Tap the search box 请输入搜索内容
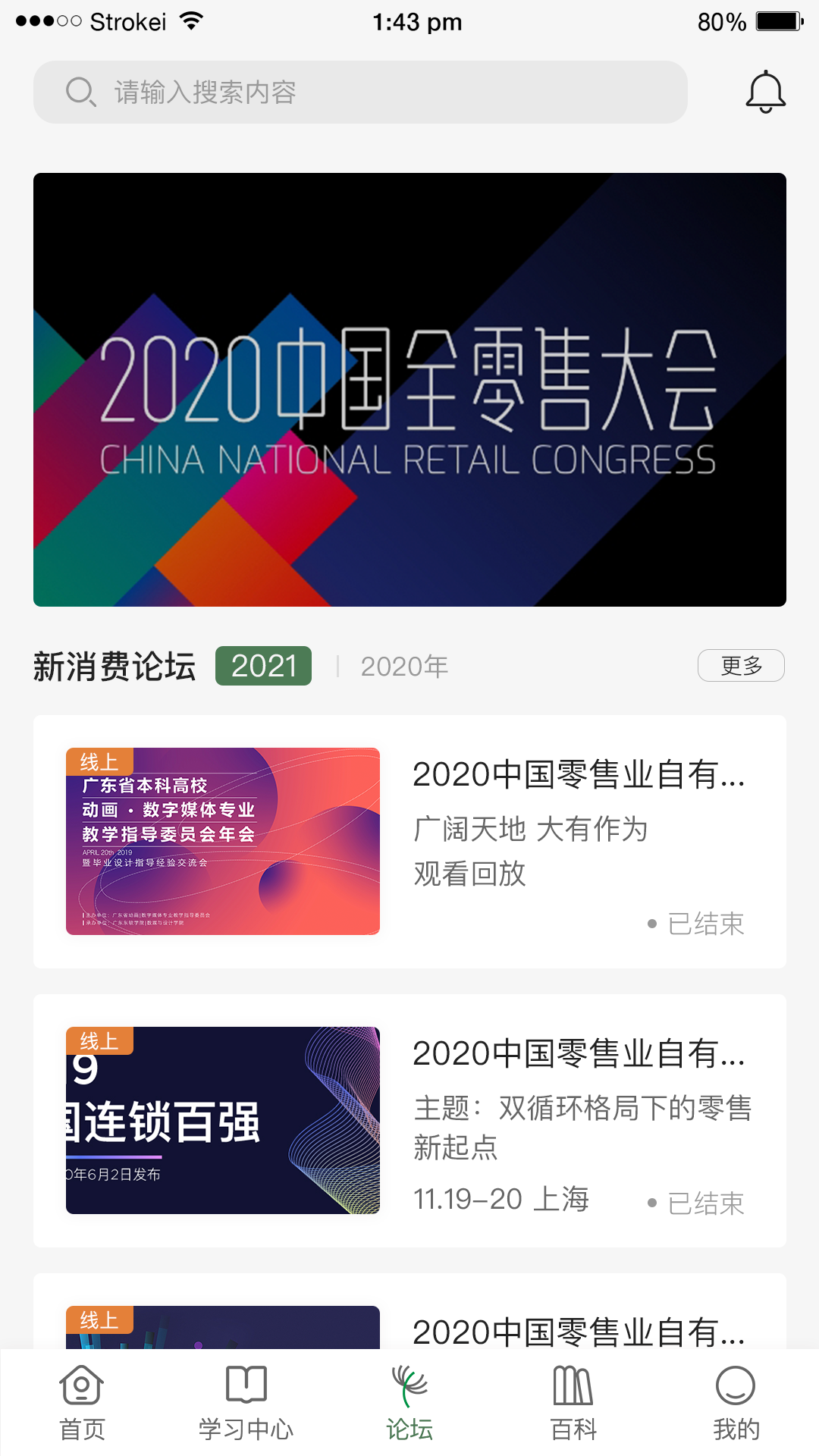Screen dimensions: 819x1456 click(x=360, y=93)
